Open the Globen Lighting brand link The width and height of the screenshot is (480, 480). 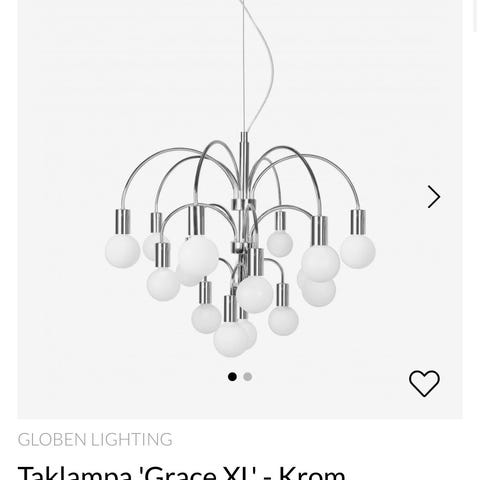pyautogui.click(x=95, y=439)
